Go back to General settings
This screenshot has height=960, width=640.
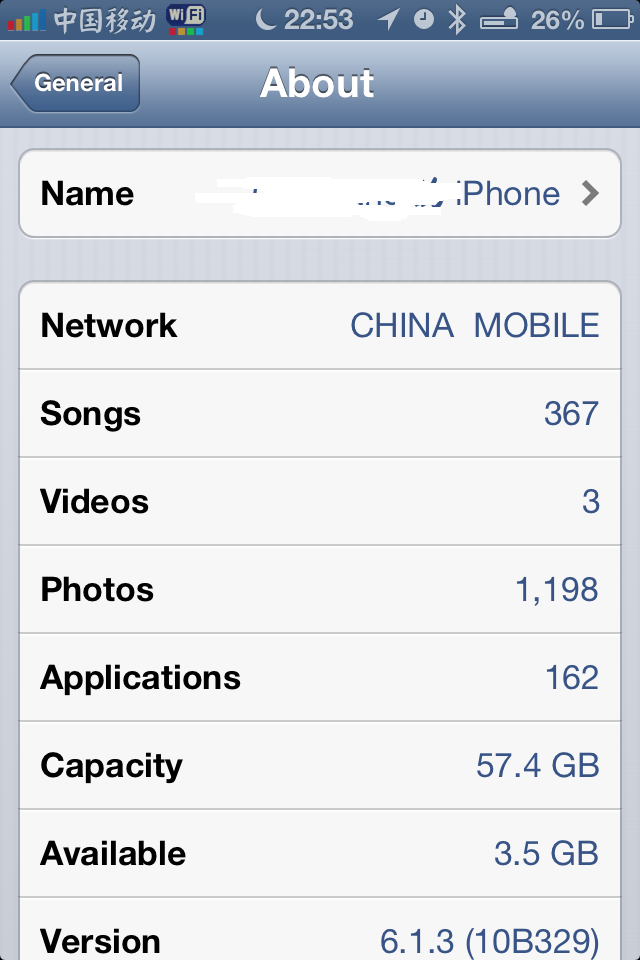(x=76, y=84)
